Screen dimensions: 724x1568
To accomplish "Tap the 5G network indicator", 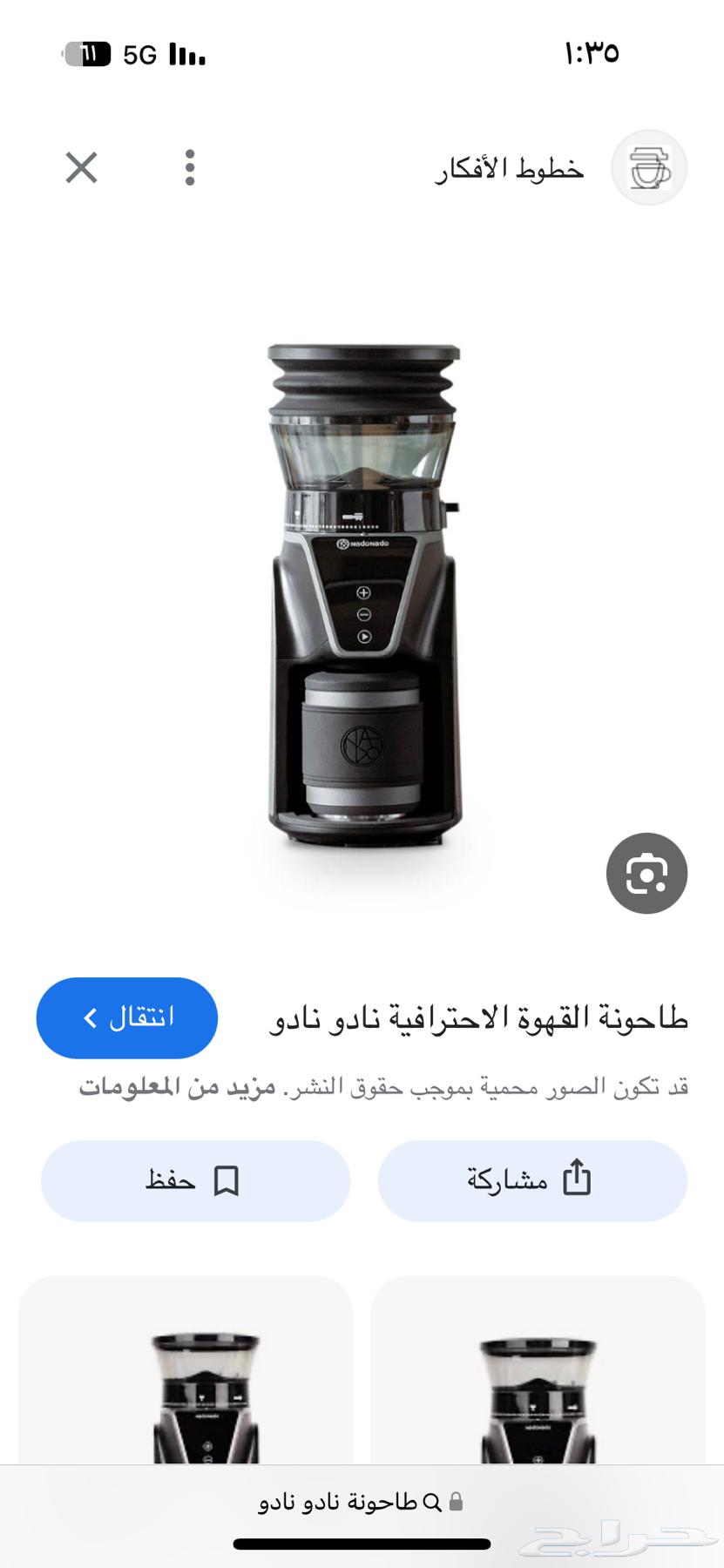I will coord(139,55).
